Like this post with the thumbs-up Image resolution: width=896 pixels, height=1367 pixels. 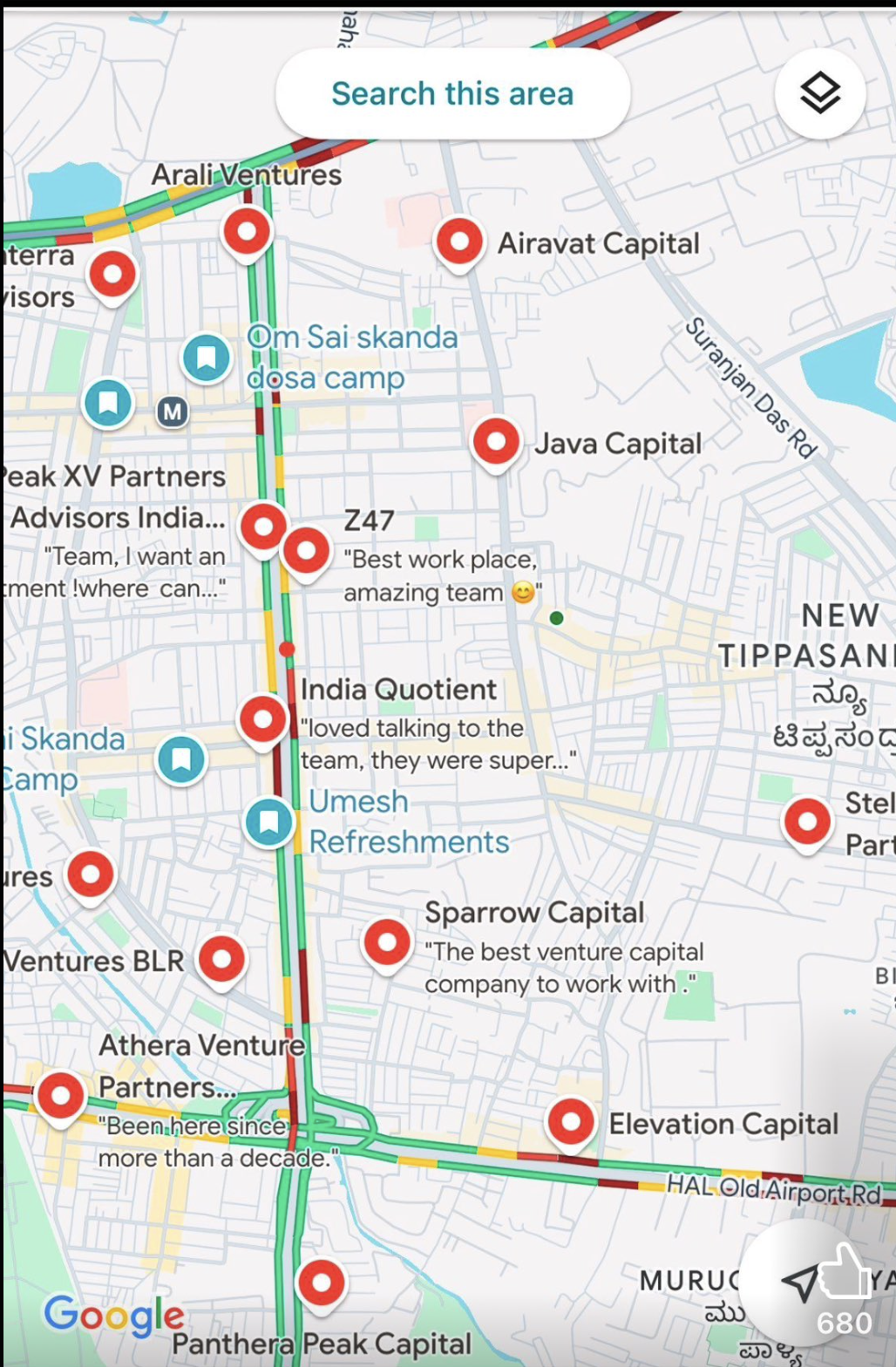click(x=844, y=1275)
